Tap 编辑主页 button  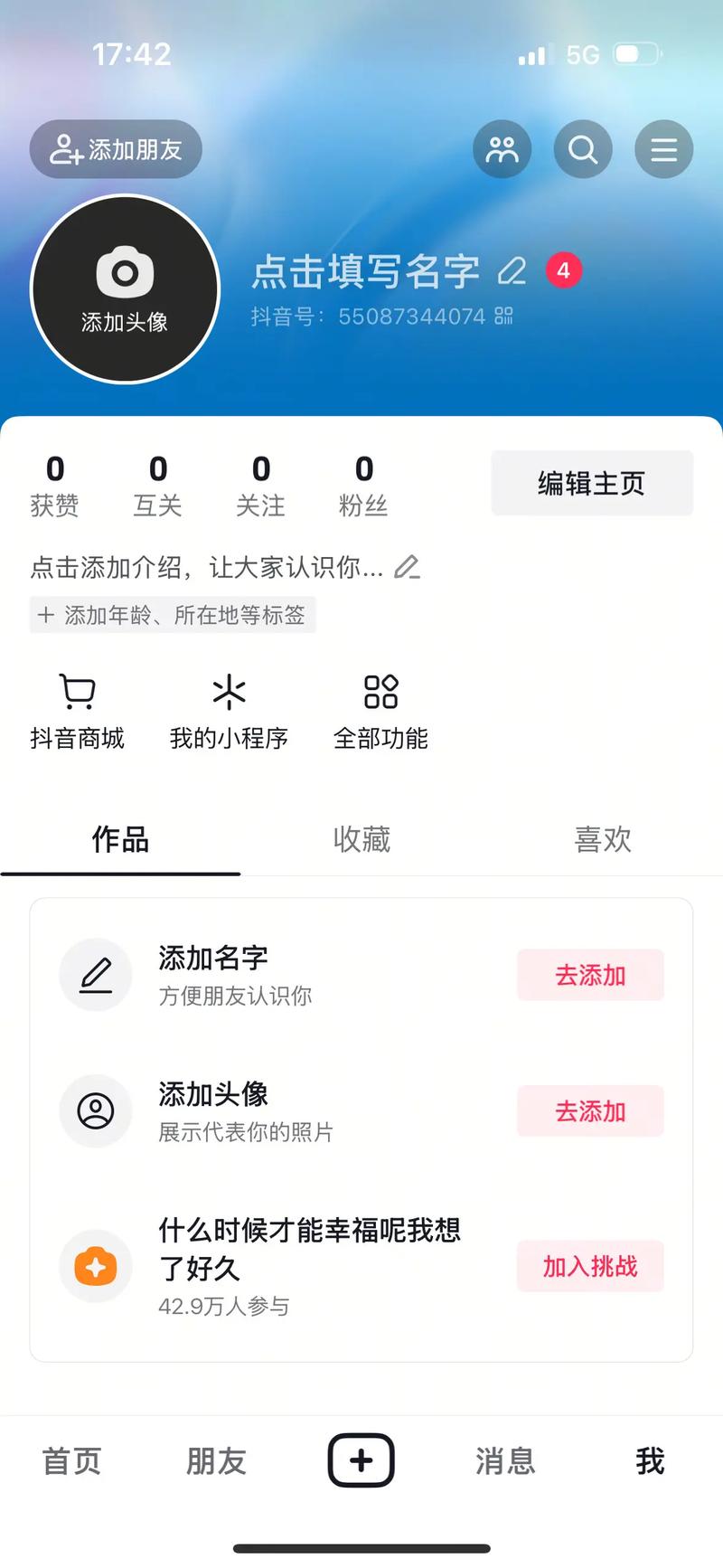tap(591, 483)
